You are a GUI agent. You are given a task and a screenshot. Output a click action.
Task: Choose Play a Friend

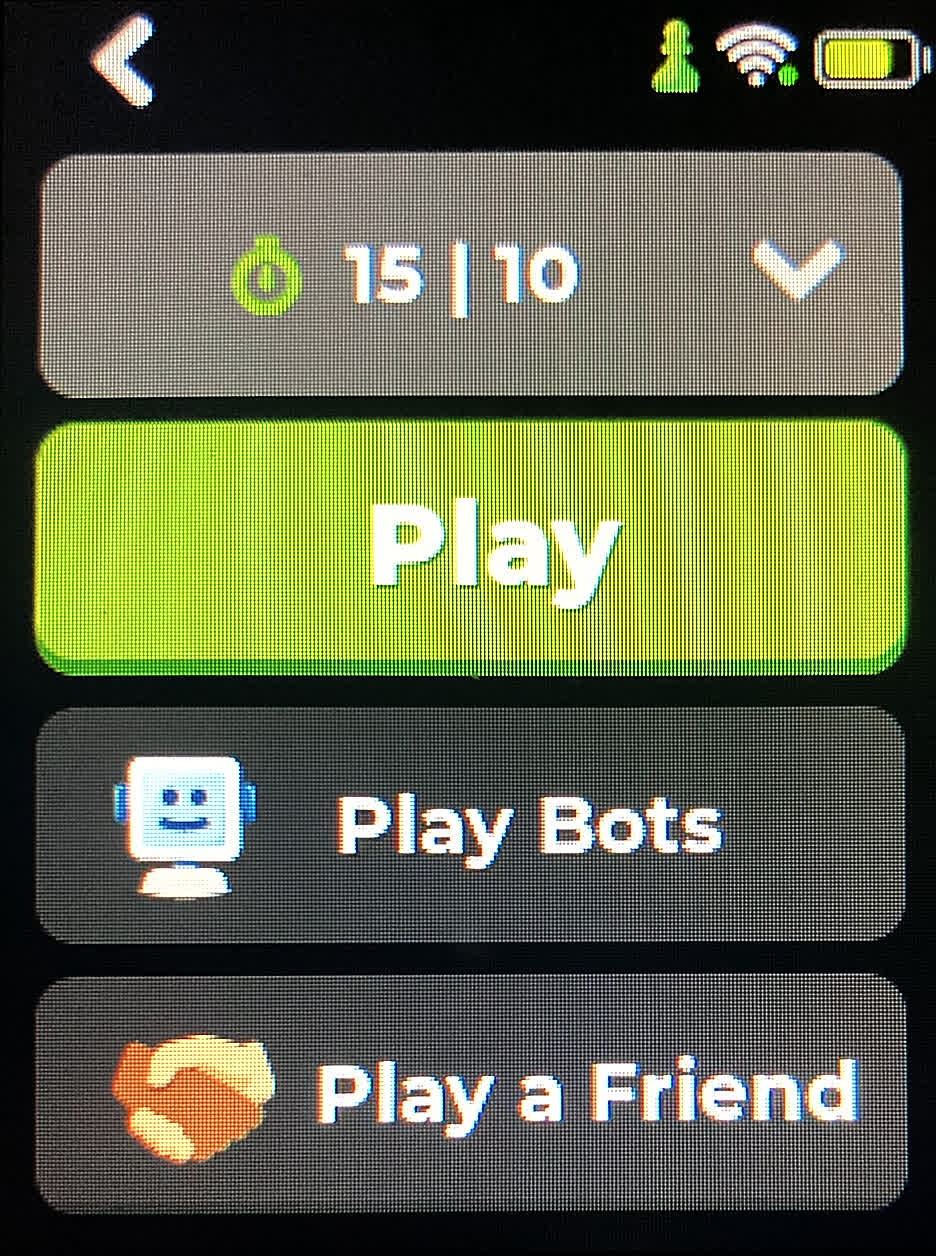pyautogui.click(x=470, y=1093)
